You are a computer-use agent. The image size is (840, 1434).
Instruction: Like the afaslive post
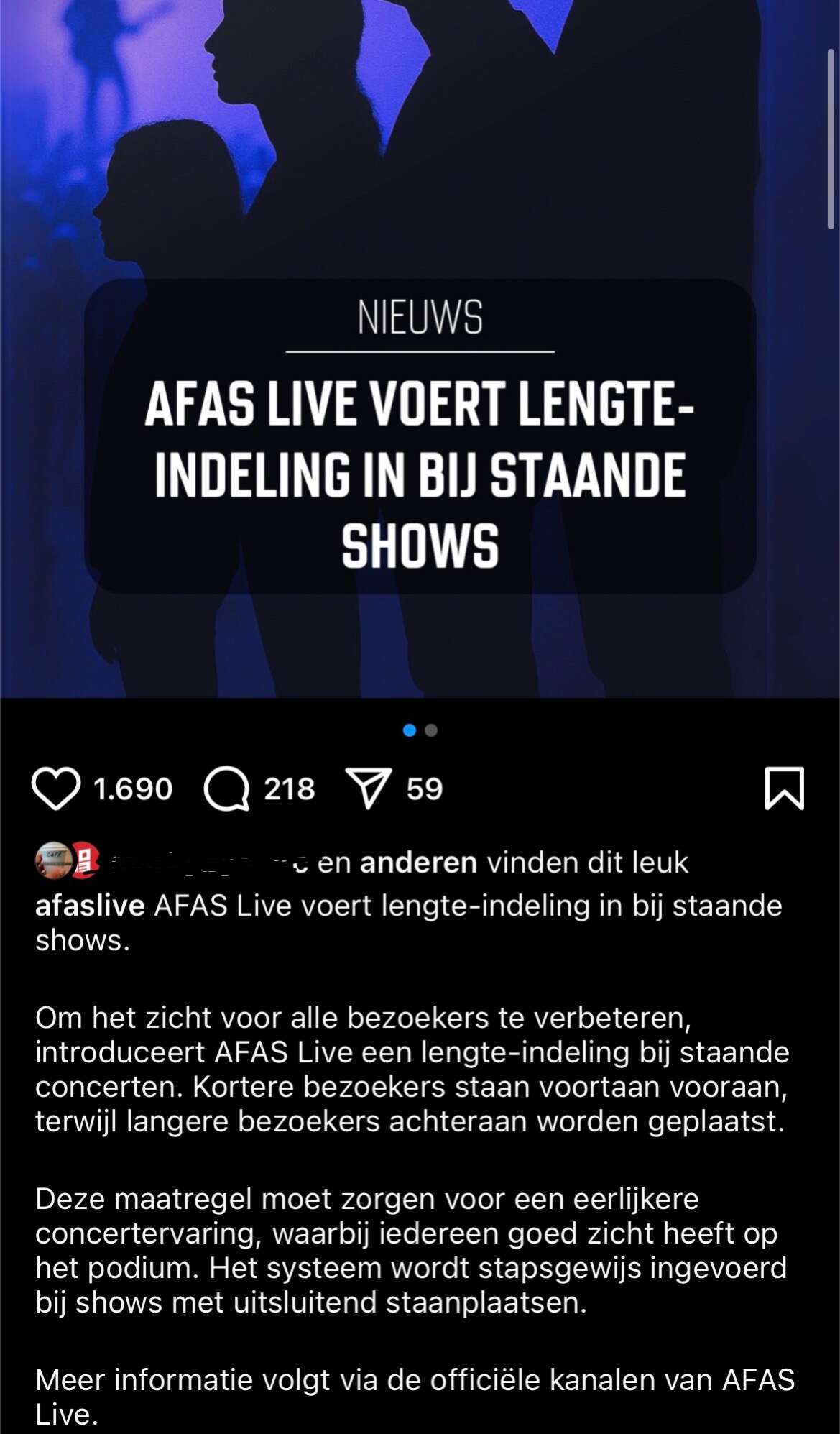click(x=56, y=789)
